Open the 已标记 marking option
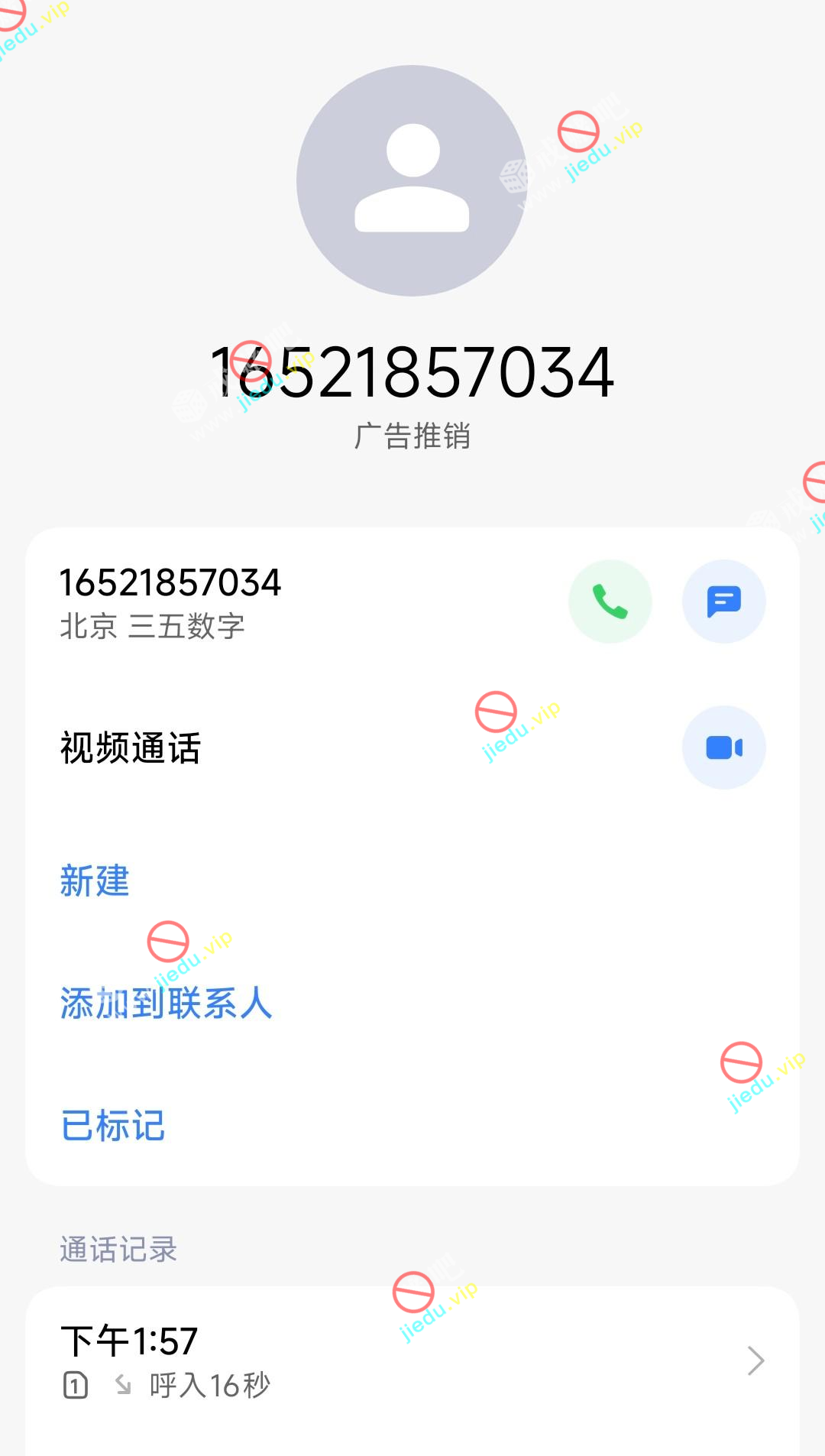The image size is (825, 1456). click(x=113, y=1126)
